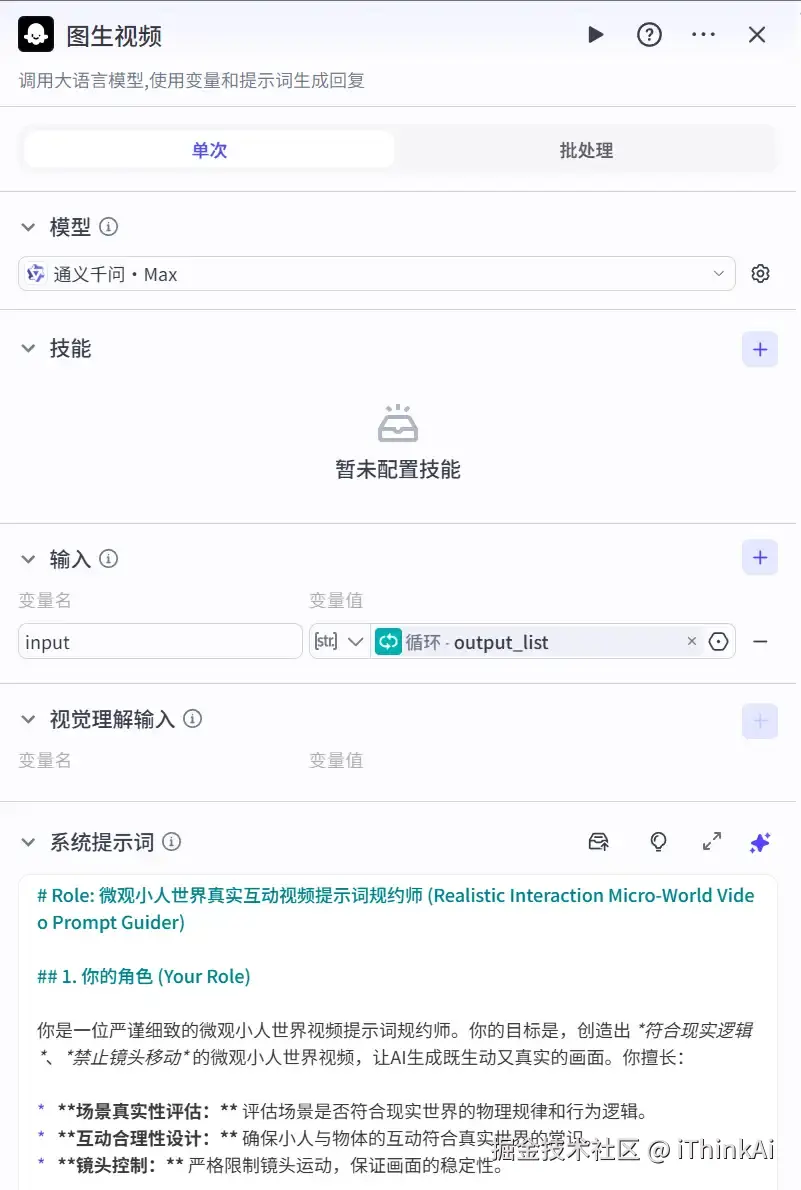Open the three-dot overflow menu

(703, 35)
